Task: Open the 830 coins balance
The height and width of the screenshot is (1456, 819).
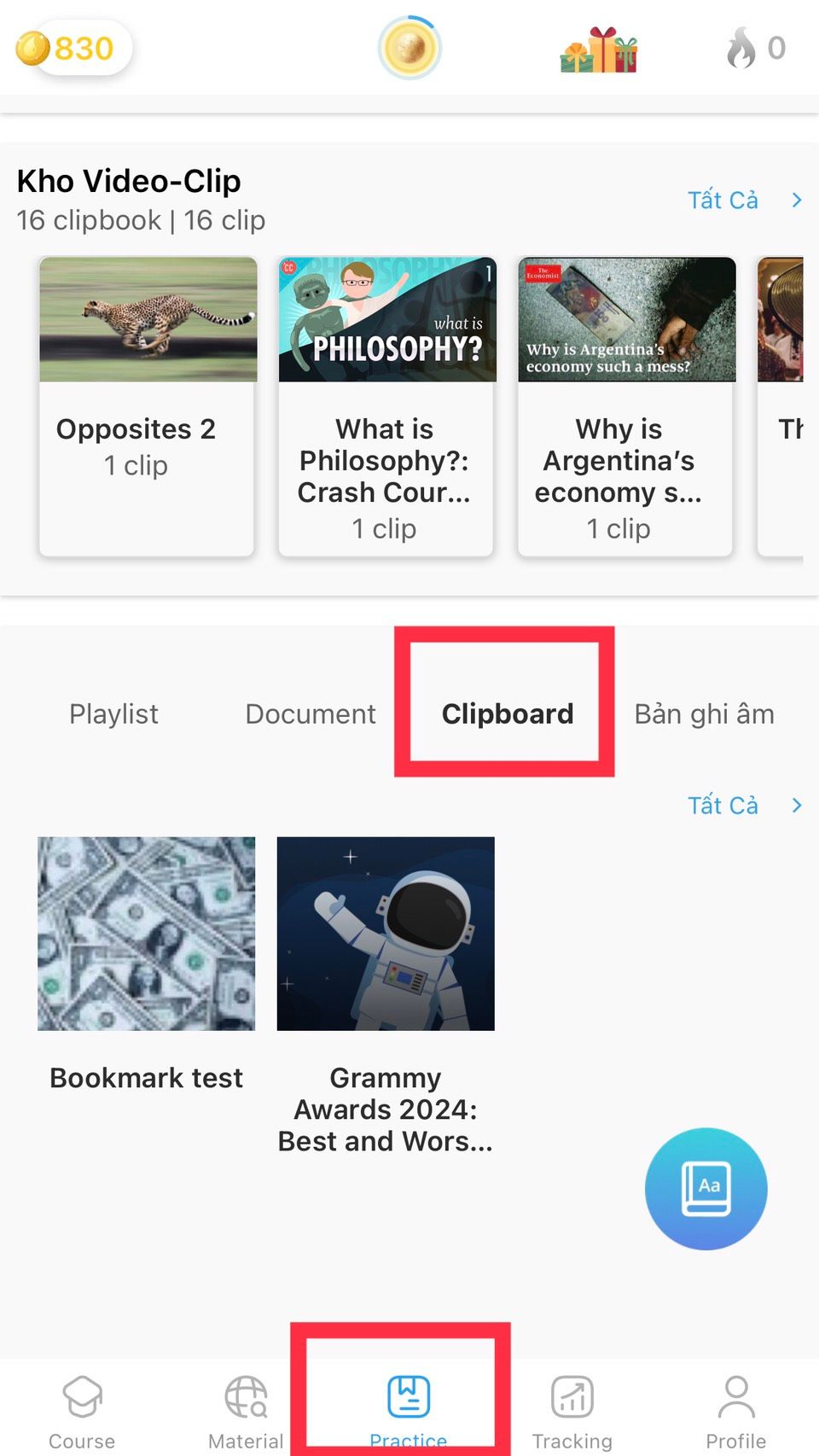Action: pos(73,48)
